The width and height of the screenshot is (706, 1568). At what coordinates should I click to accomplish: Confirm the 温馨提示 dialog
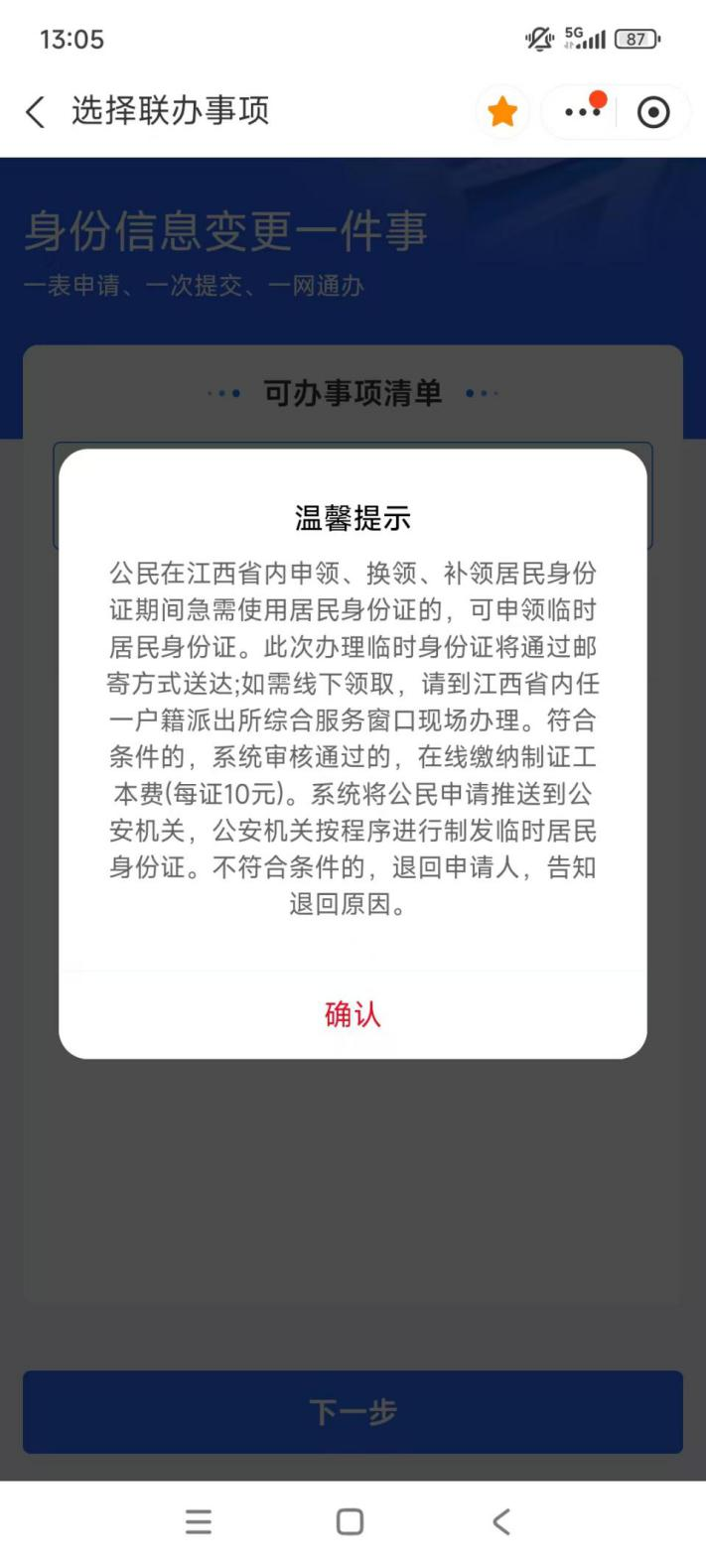click(353, 1014)
